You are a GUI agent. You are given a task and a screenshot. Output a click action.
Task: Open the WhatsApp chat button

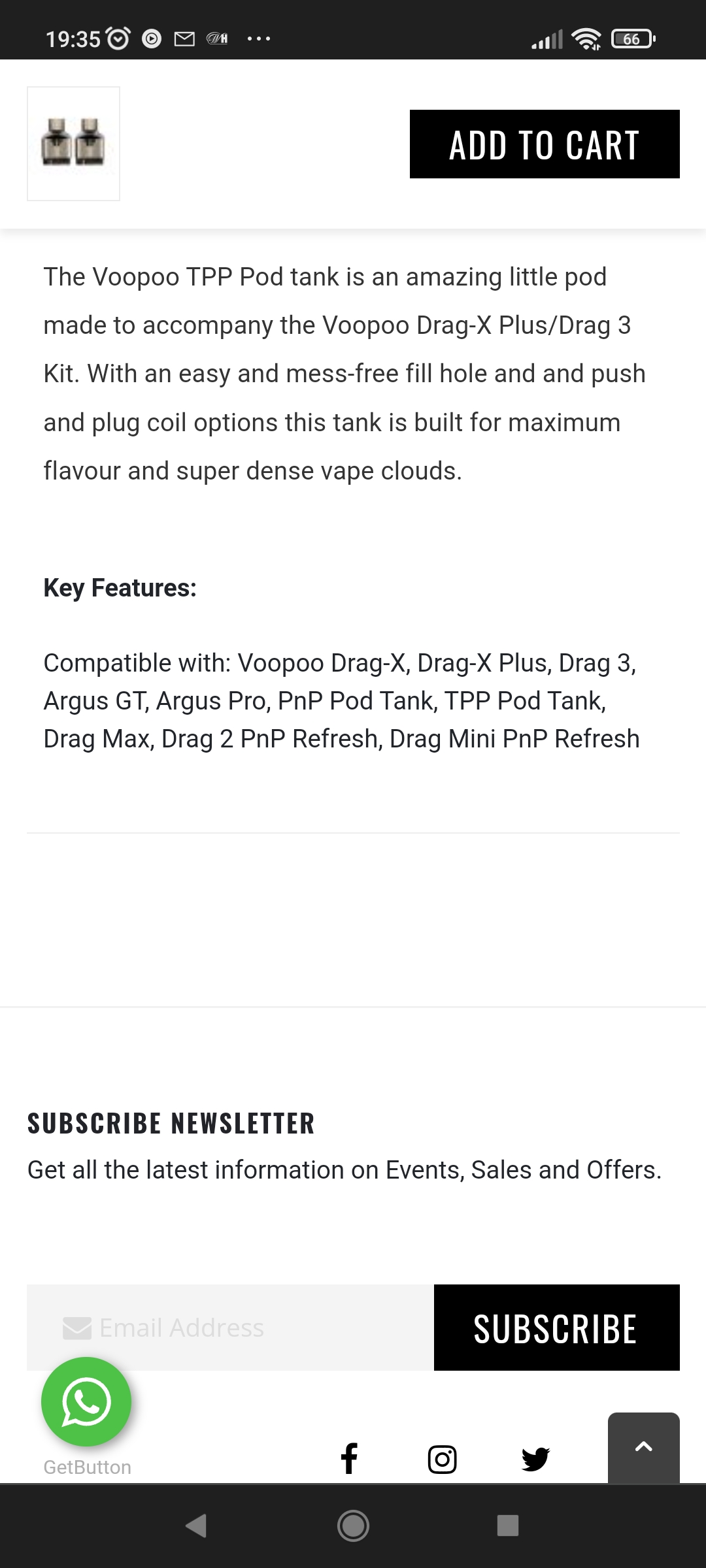click(x=86, y=1401)
